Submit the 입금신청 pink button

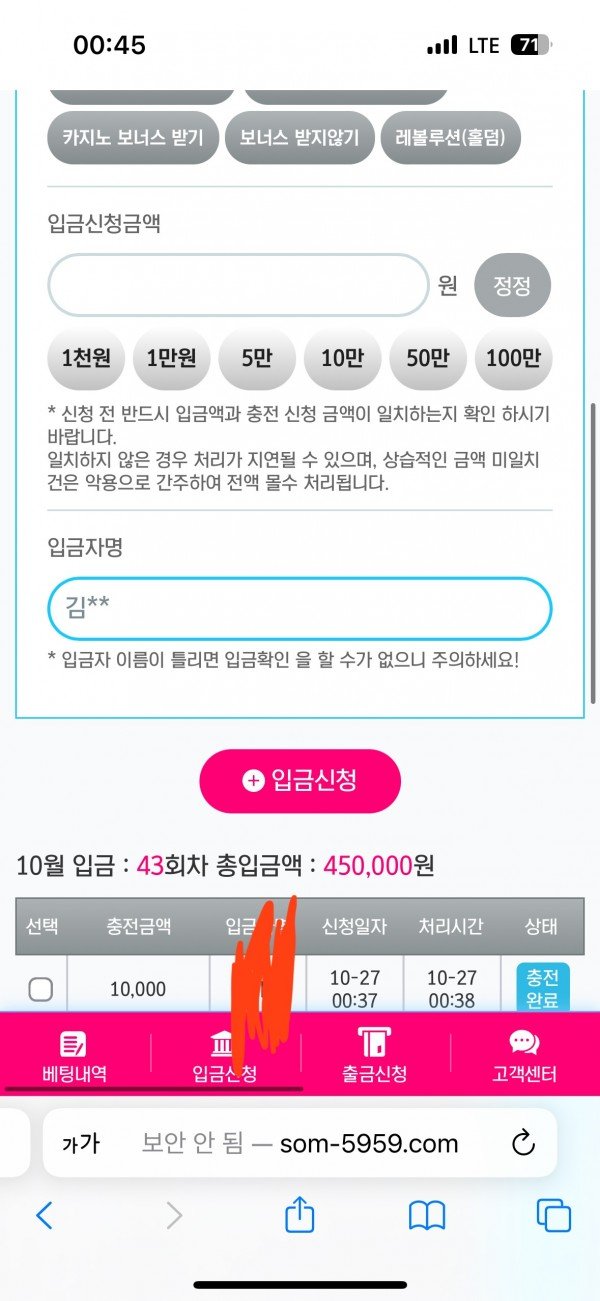[300, 781]
